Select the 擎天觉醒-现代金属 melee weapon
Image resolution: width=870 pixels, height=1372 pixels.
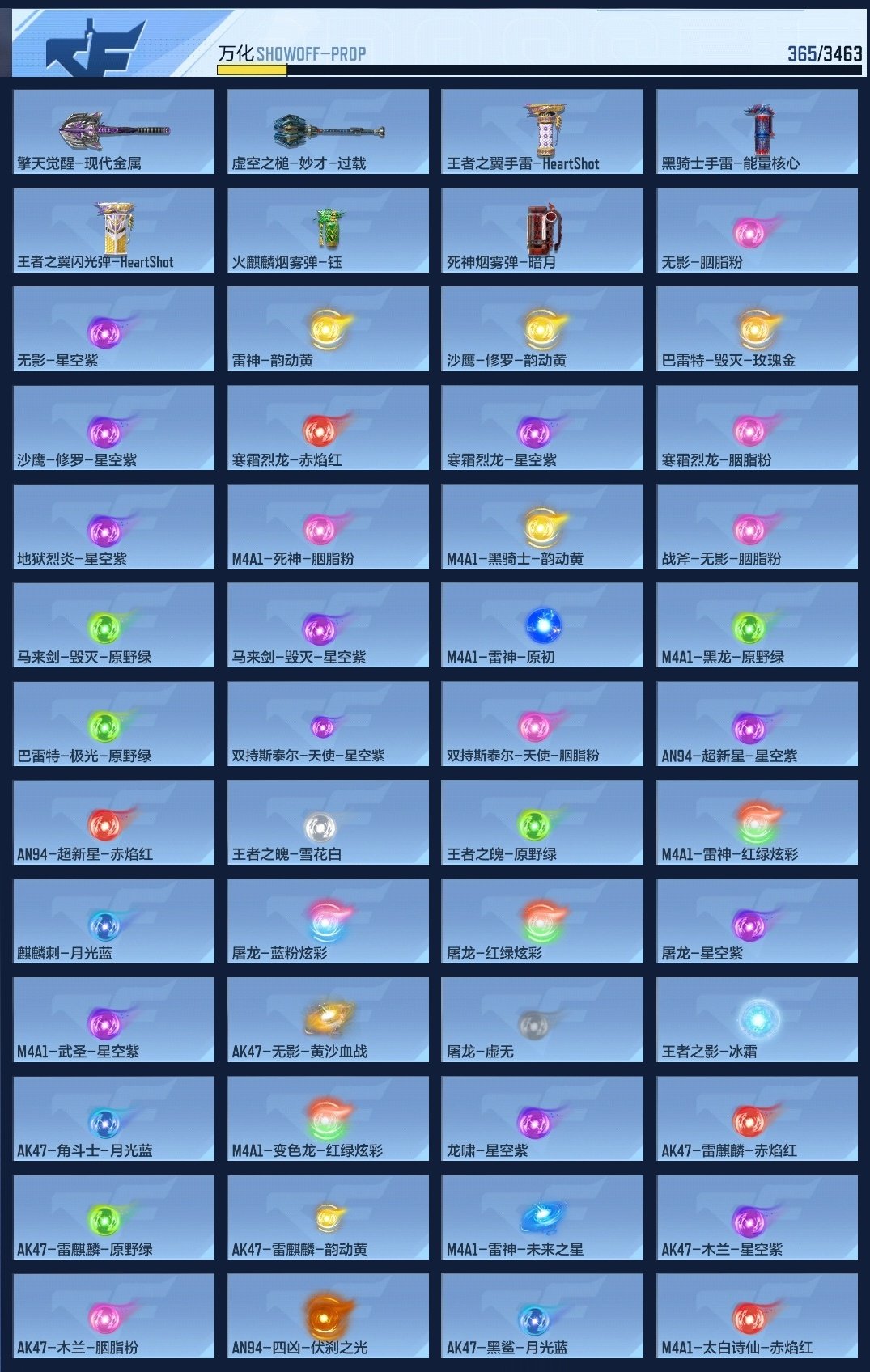click(x=109, y=129)
